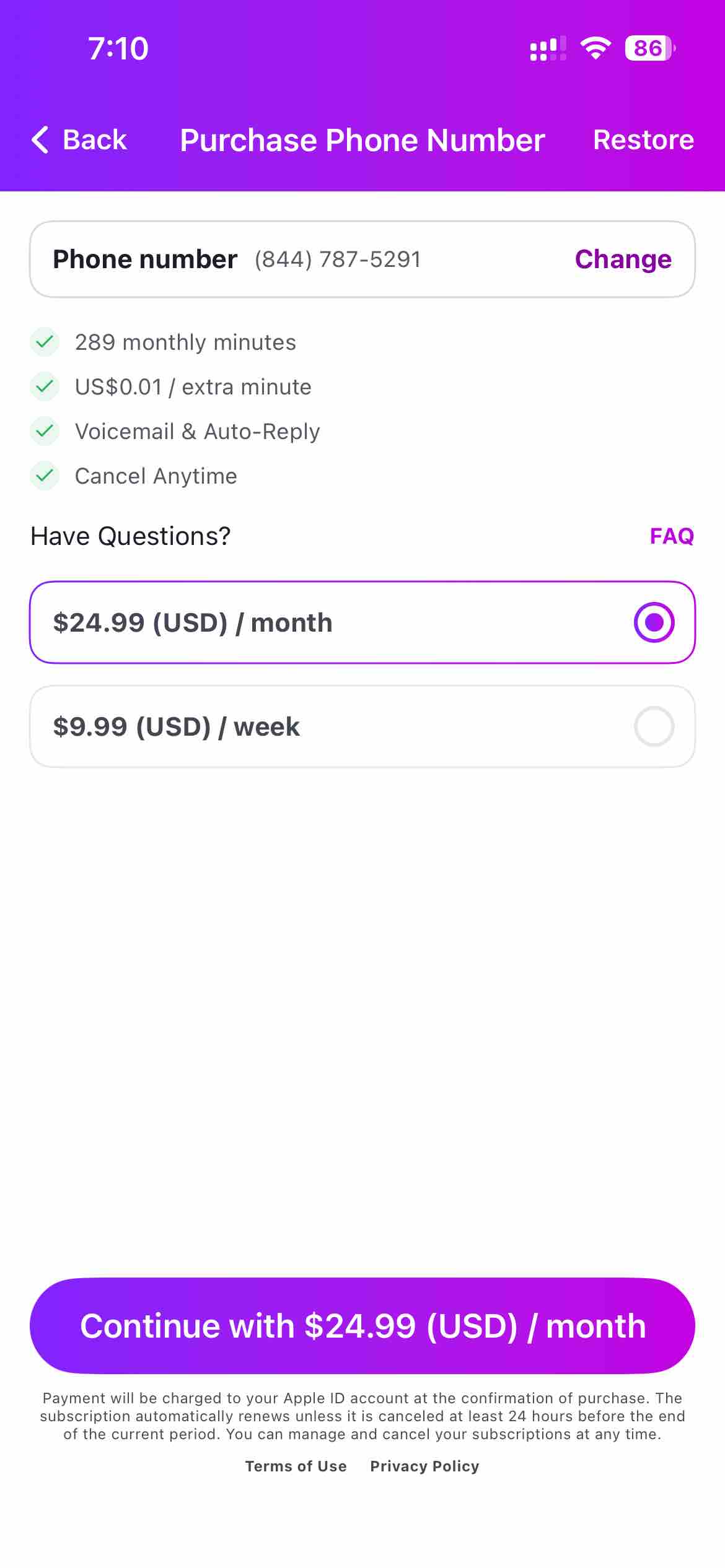Go back to the previous screen
Image resolution: width=725 pixels, height=1568 pixels.
point(79,140)
